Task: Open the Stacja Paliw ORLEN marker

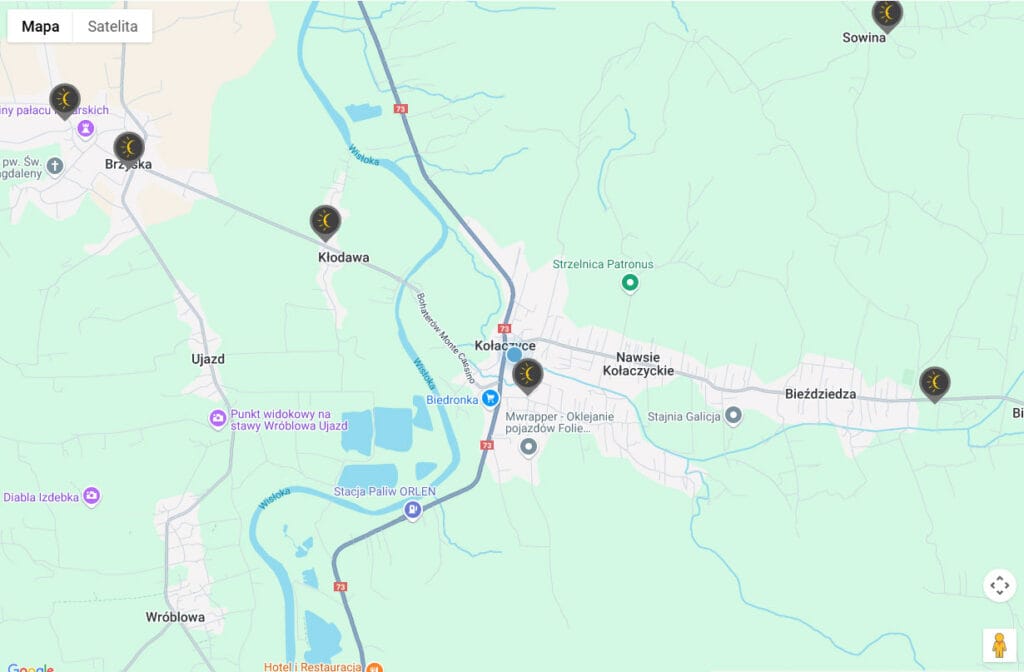Action: pos(411,511)
